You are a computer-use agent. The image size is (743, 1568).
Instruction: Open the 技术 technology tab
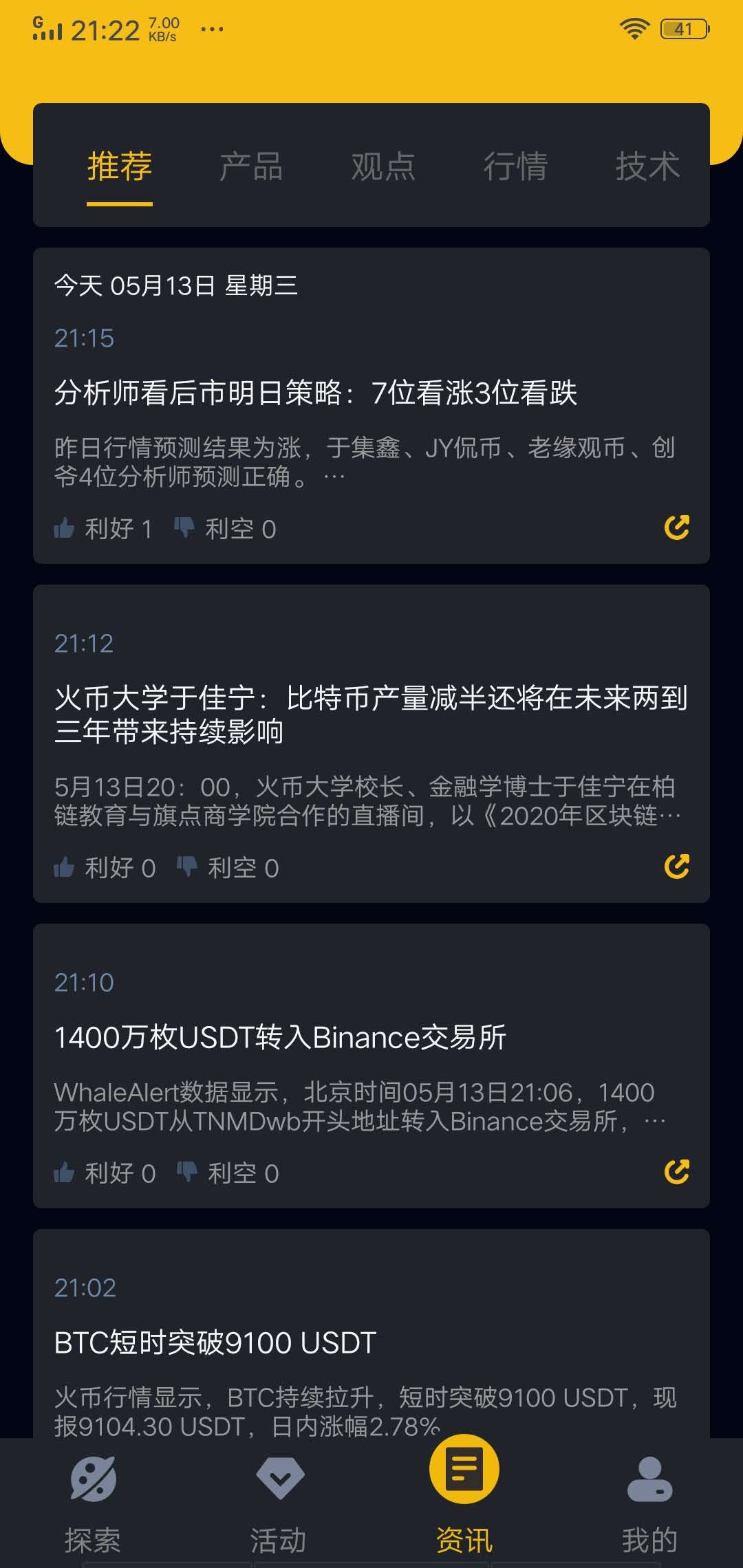click(647, 166)
